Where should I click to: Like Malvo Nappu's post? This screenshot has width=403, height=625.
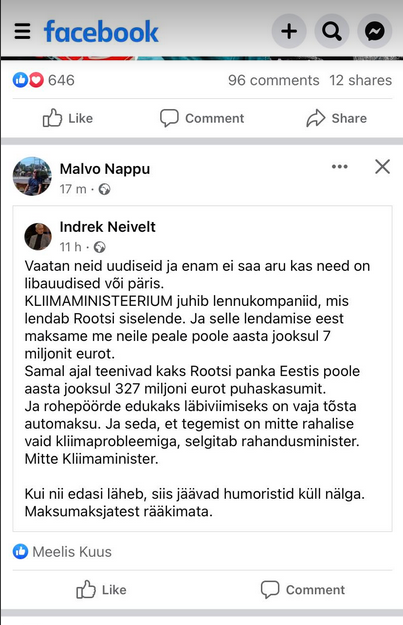click(101, 590)
